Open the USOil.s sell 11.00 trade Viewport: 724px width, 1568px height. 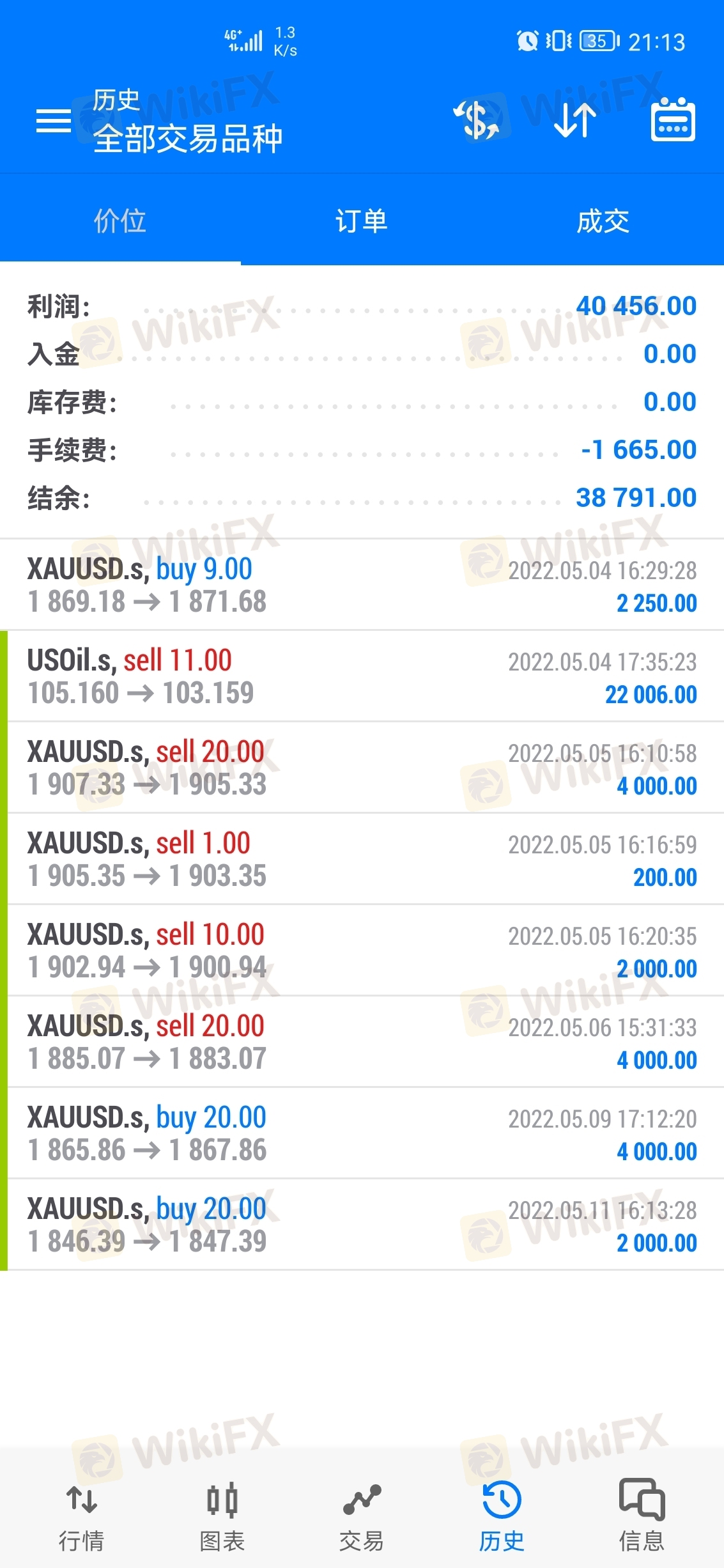(x=362, y=676)
